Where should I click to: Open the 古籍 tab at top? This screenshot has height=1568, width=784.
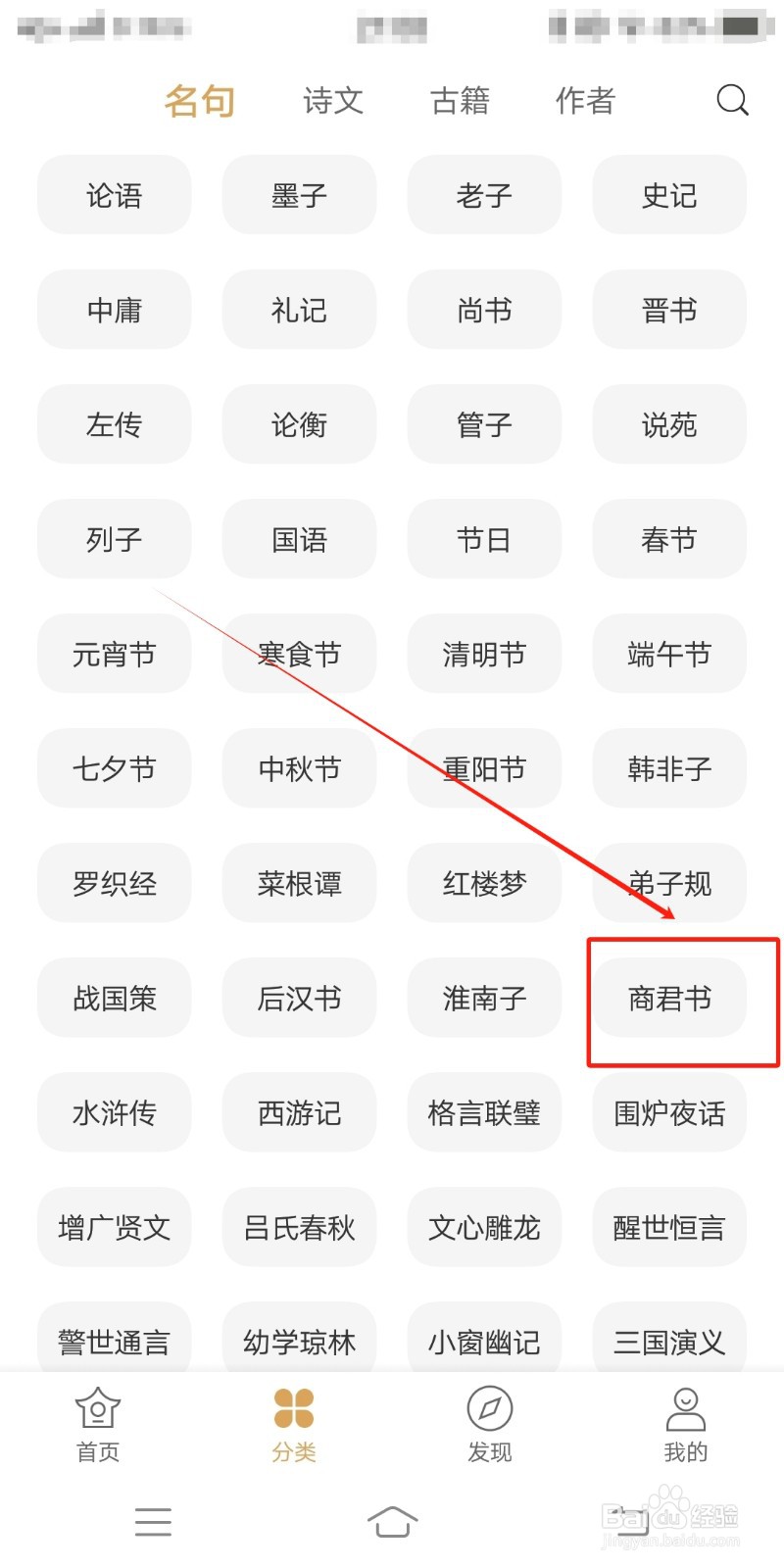(461, 100)
